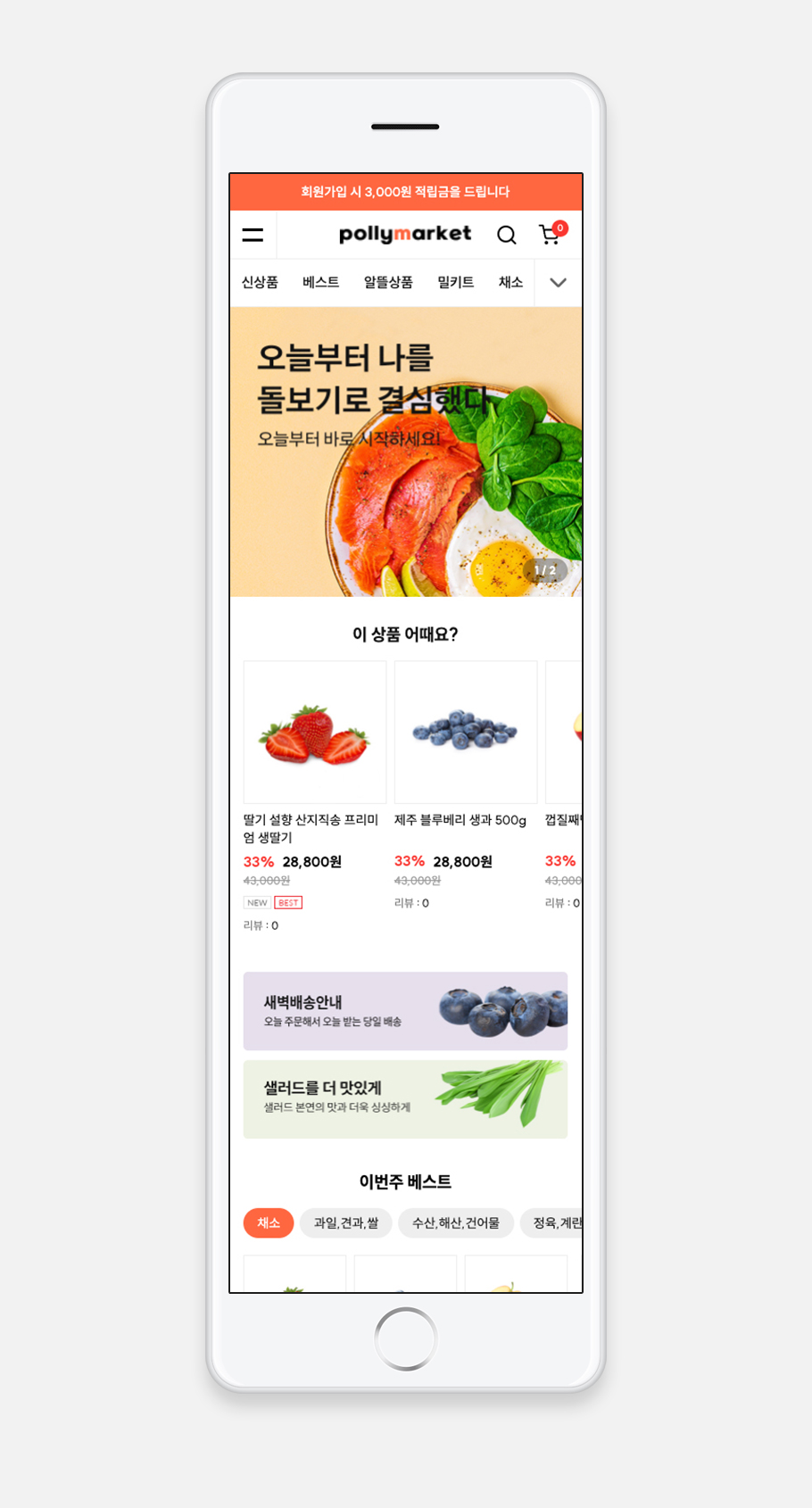Viewport: 812px width, 1508px height.
Task: Switch to the 베스트 tab
Action: (320, 283)
